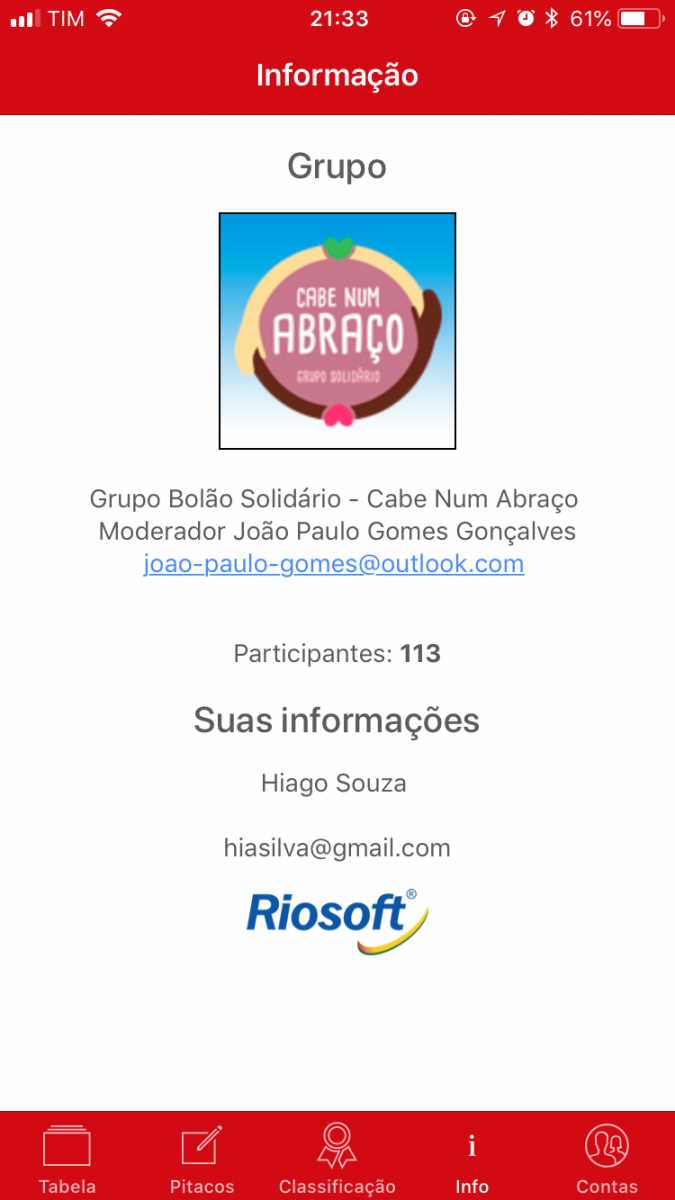The width and height of the screenshot is (675, 1200).
Task: Switch to the Tabela tab
Action: click(x=67, y=1157)
